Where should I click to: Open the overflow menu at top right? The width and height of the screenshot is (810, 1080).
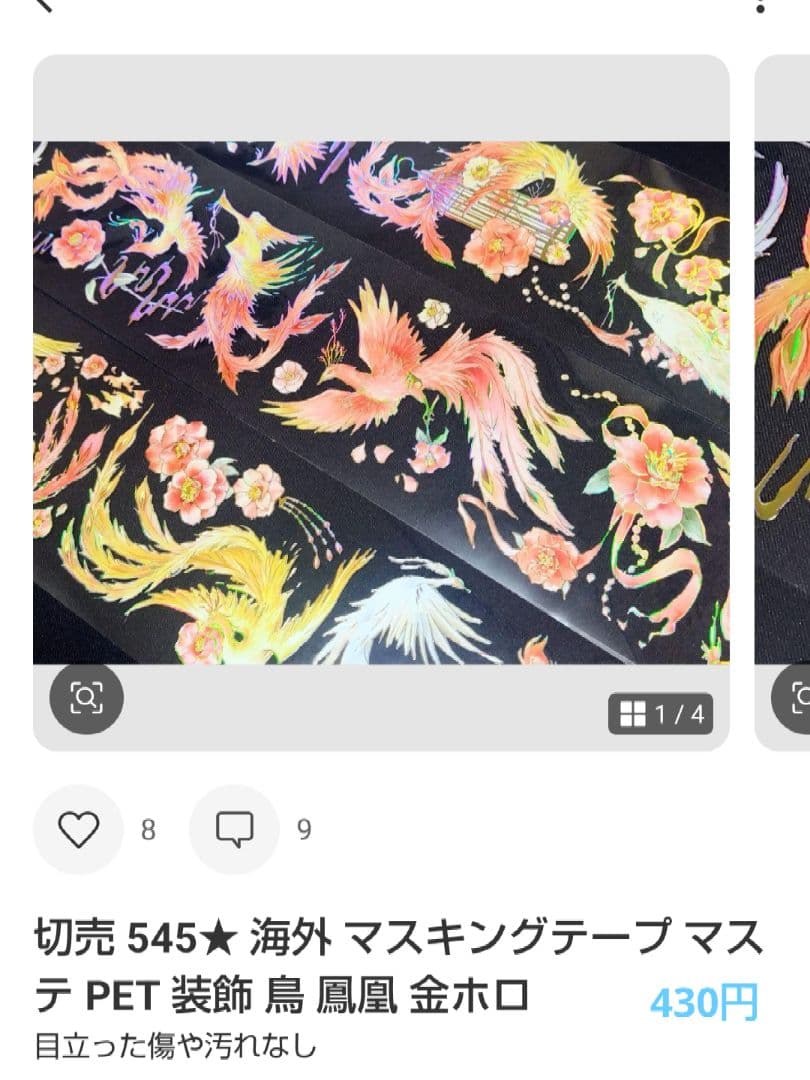761,6
